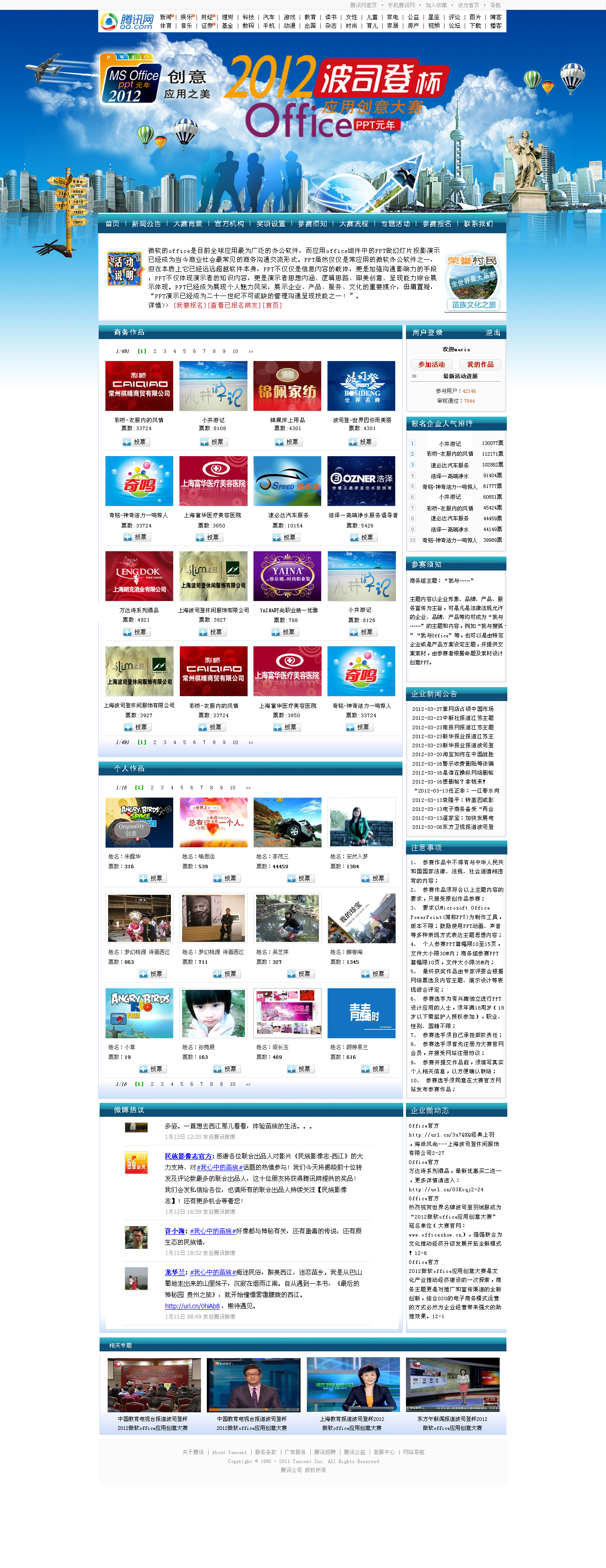Open 联系我们 in the navigation bar

coord(478,223)
